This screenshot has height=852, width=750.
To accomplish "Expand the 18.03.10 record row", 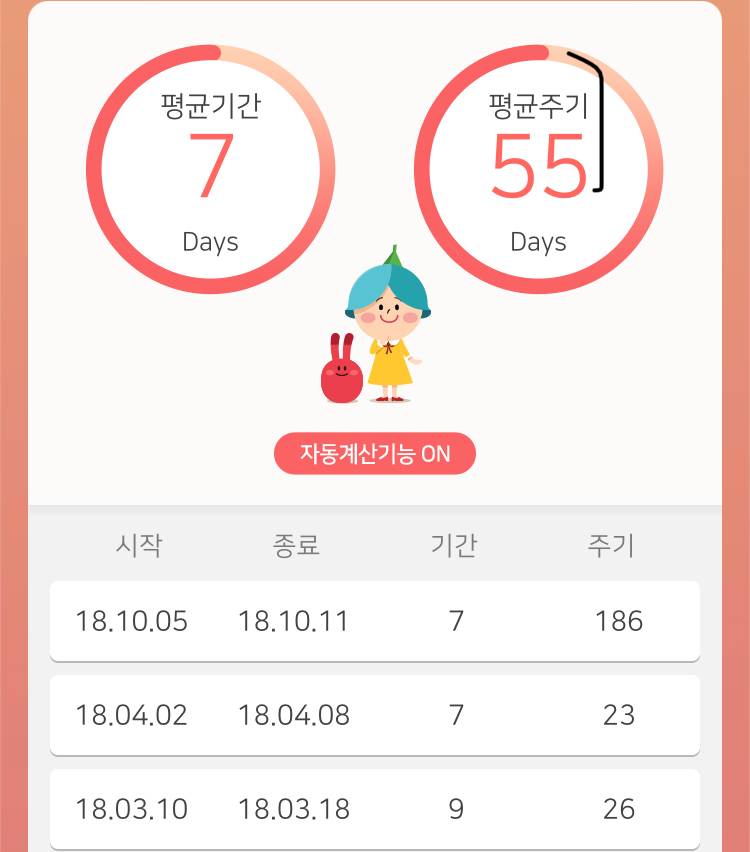I will (374, 809).
